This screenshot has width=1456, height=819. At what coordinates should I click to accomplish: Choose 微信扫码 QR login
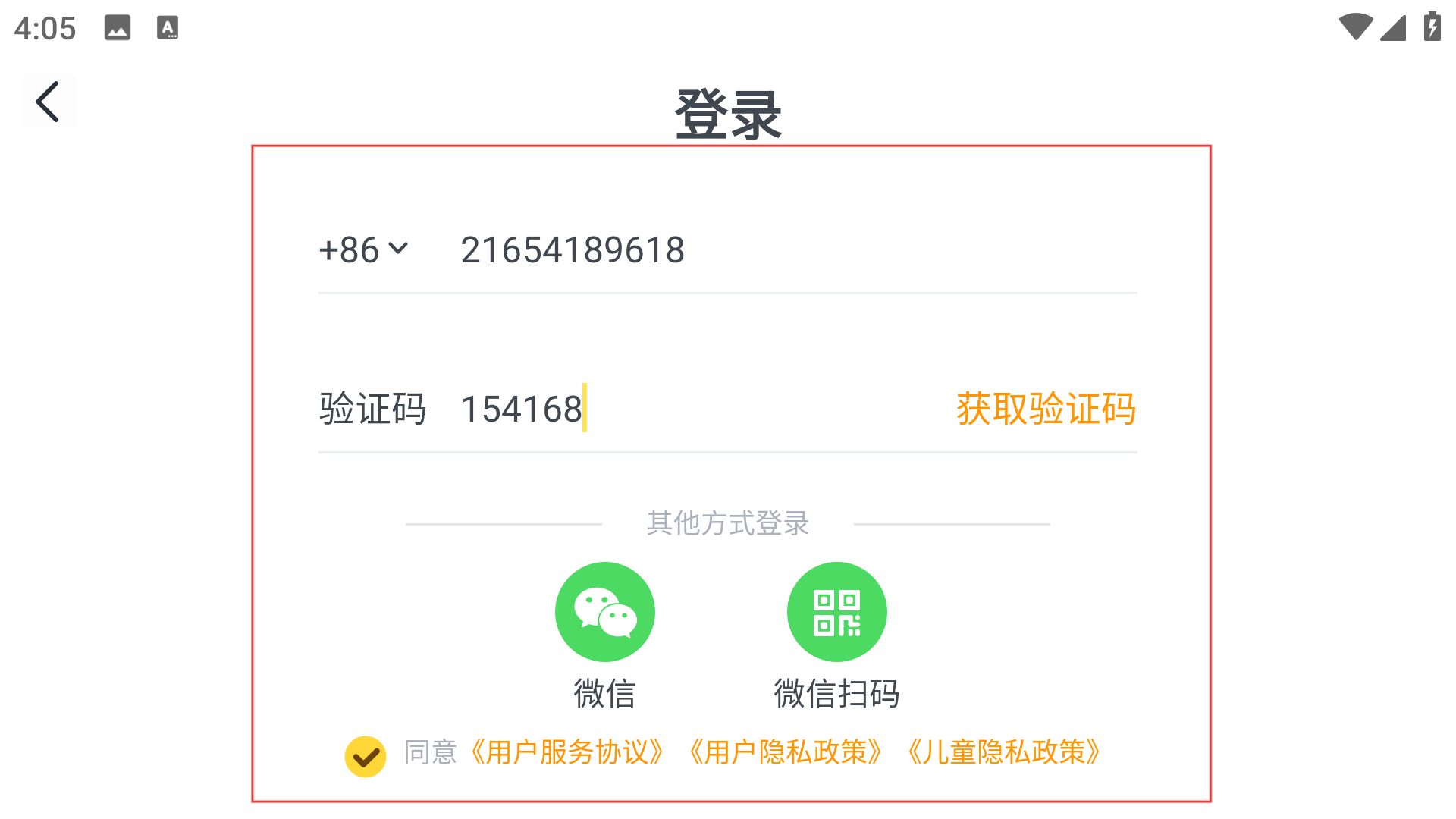coord(836,613)
